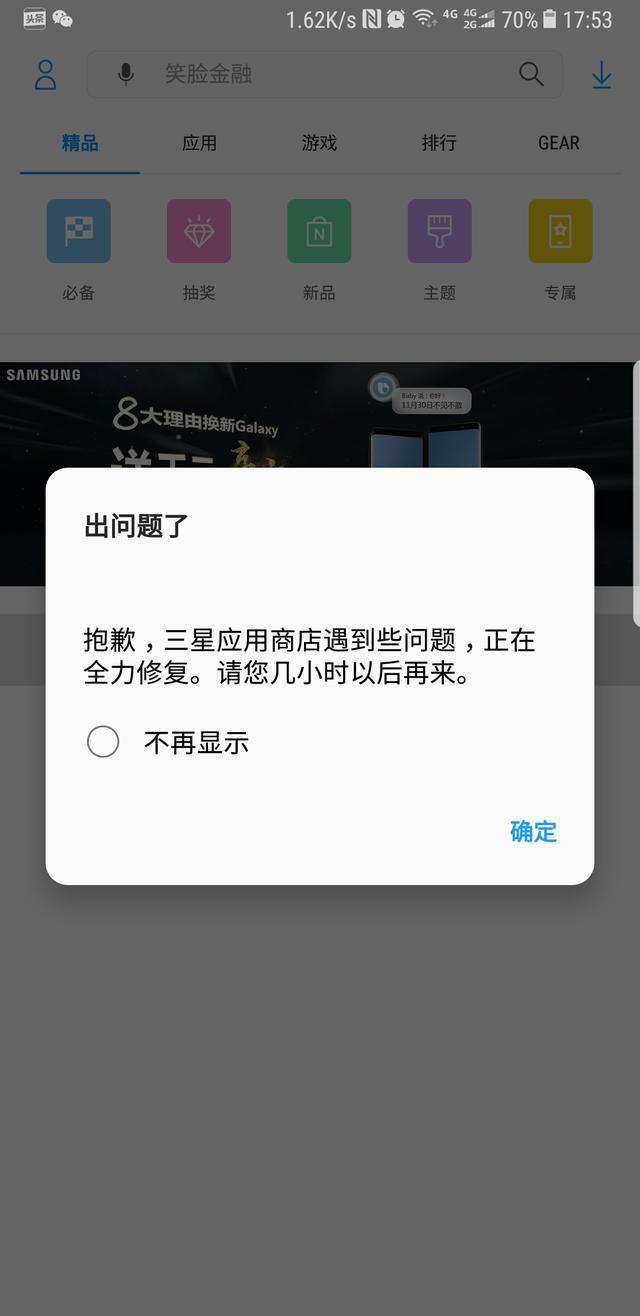The image size is (640, 1316).
Task: Switch to the 应用 tab
Action: click(x=199, y=143)
